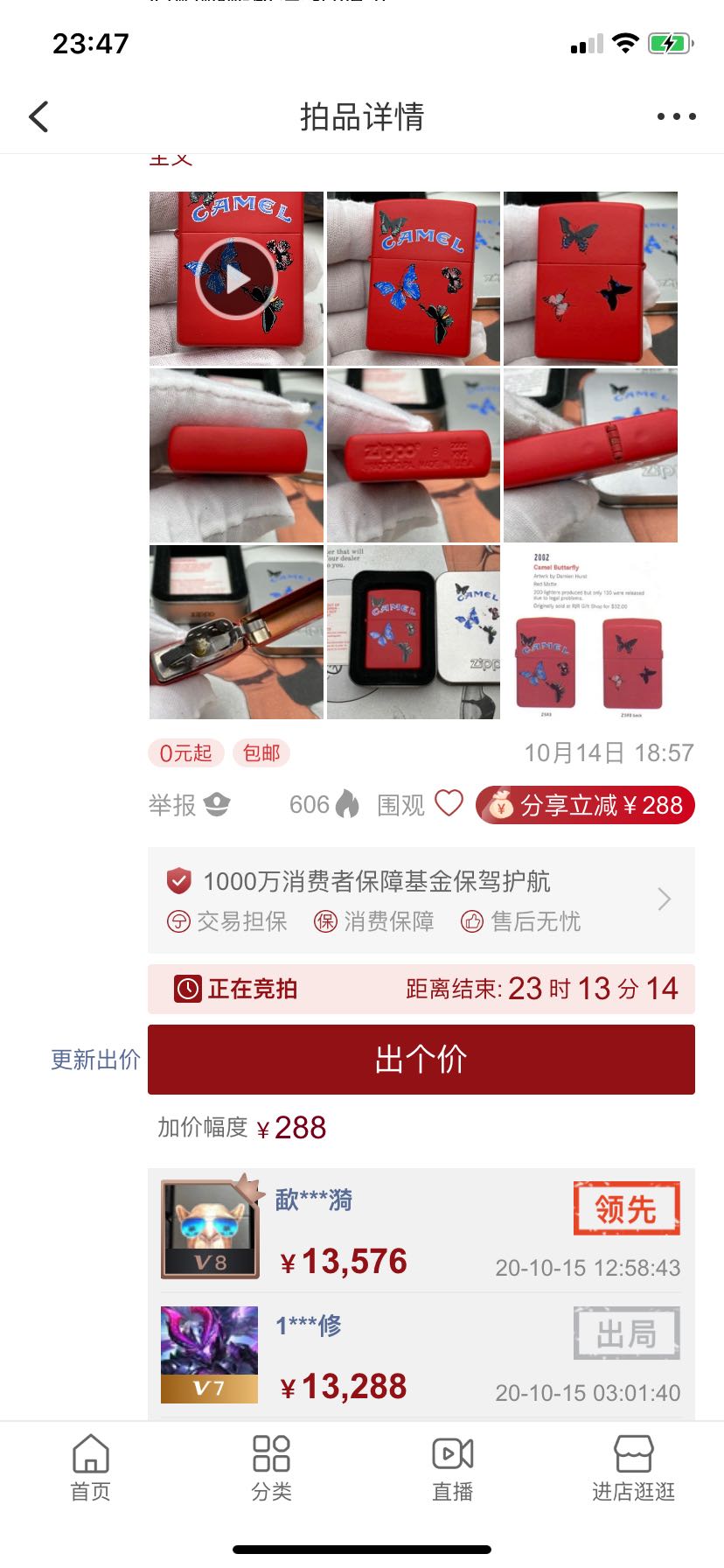Open the three-dot overflow menu

tap(676, 116)
